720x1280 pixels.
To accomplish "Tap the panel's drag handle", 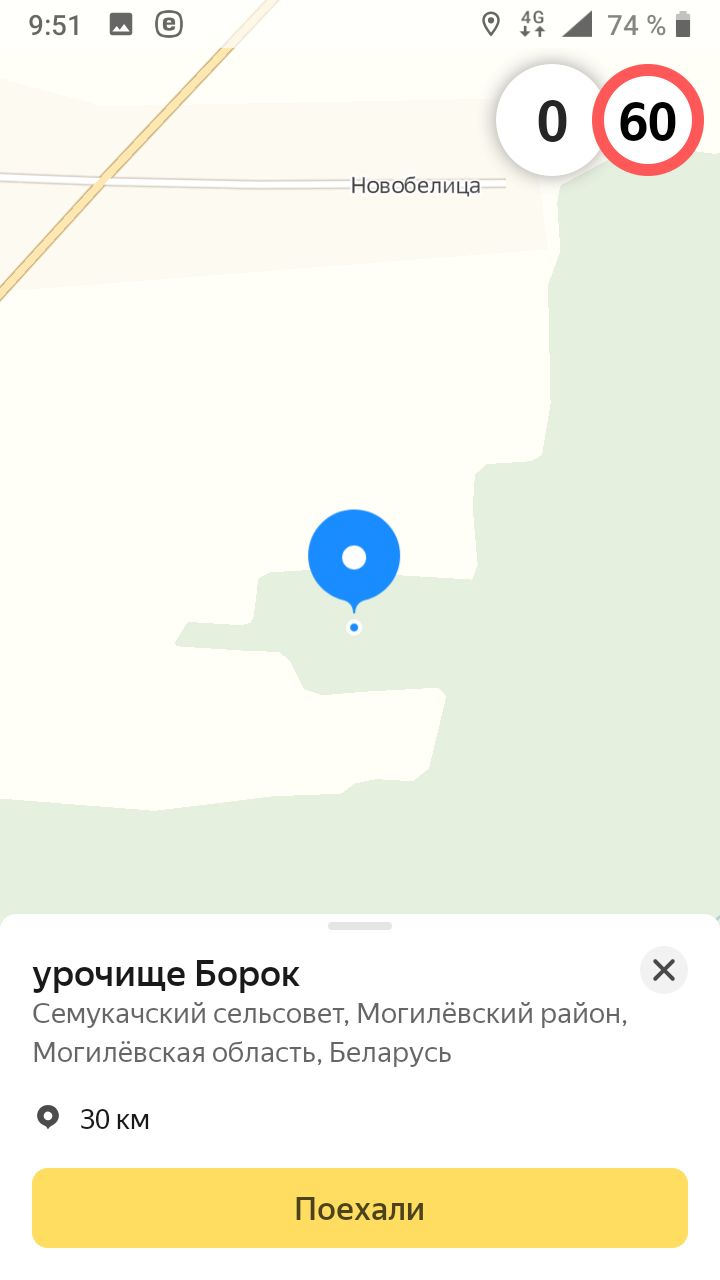I will [x=360, y=926].
